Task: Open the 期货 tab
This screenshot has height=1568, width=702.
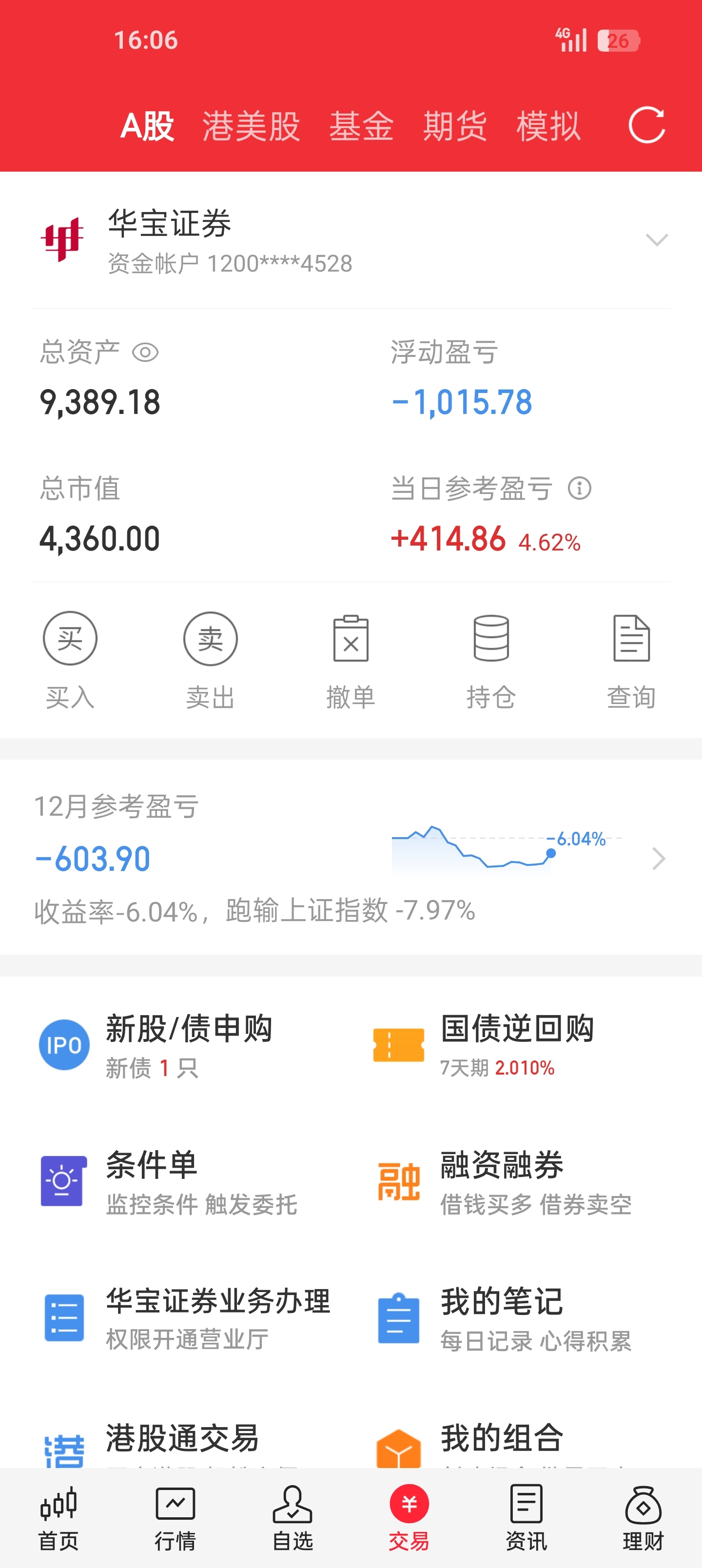Action: pos(455,126)
